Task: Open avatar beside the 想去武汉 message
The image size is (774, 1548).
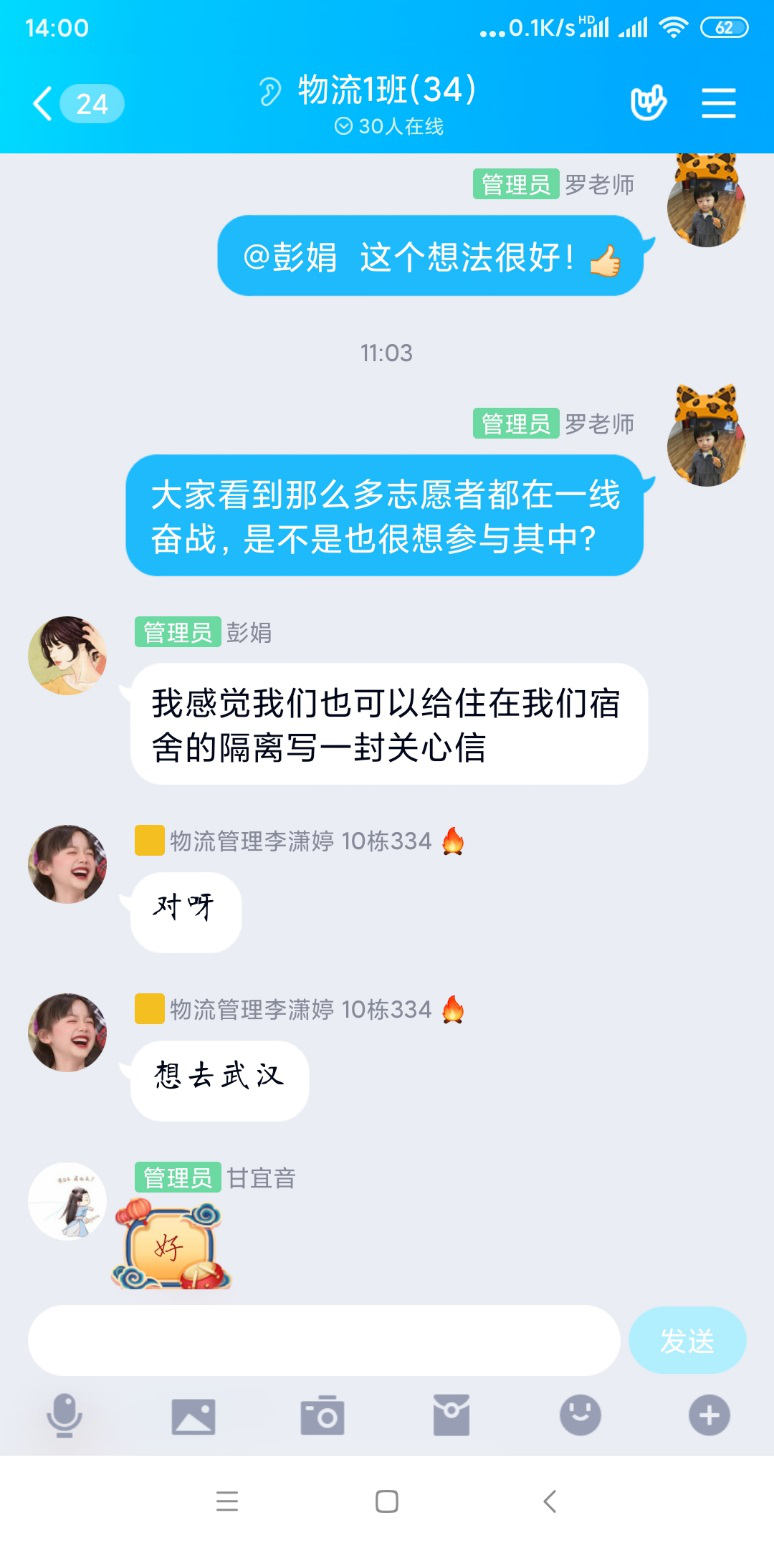Action: [67, 1032]
